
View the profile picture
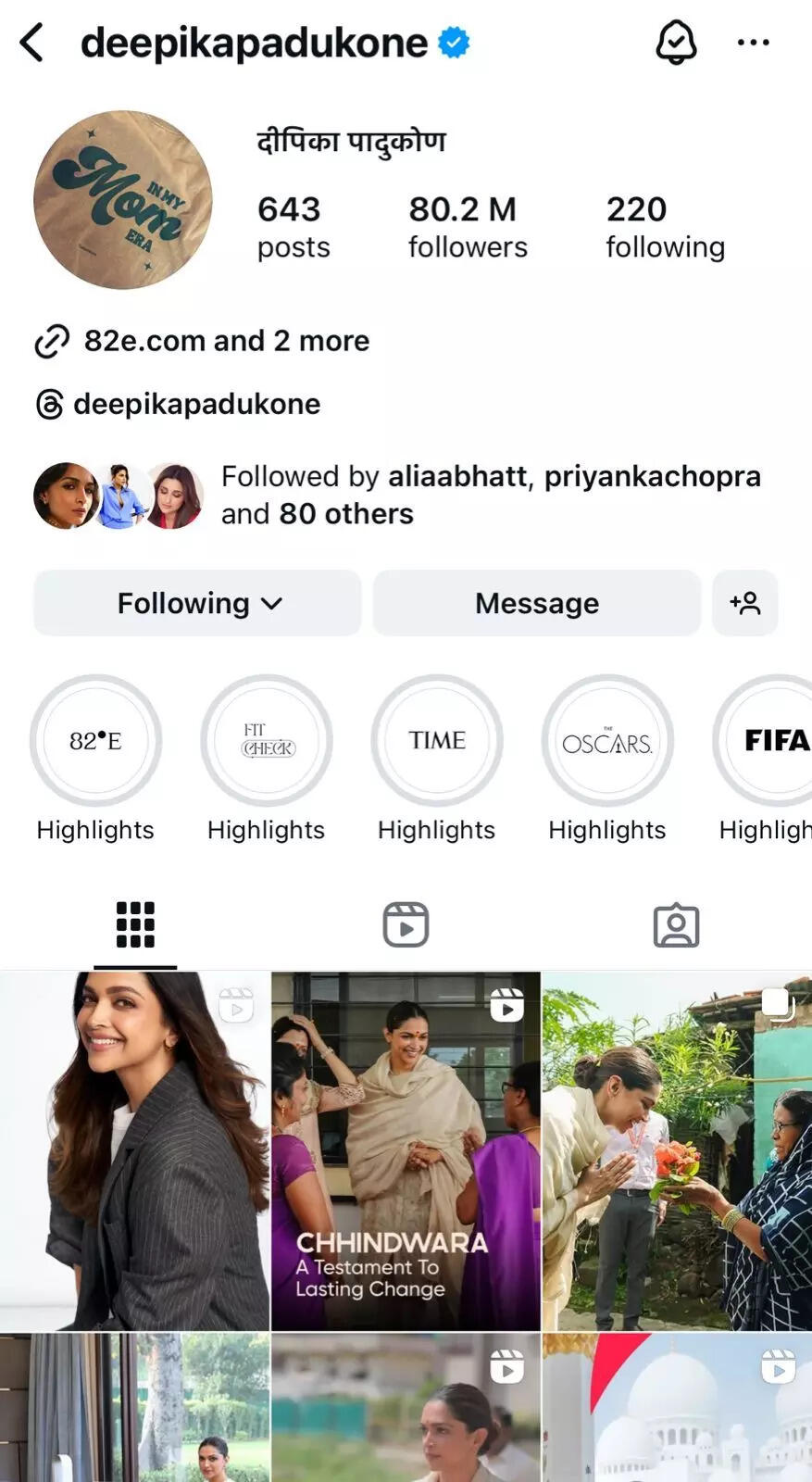[123, 200]
